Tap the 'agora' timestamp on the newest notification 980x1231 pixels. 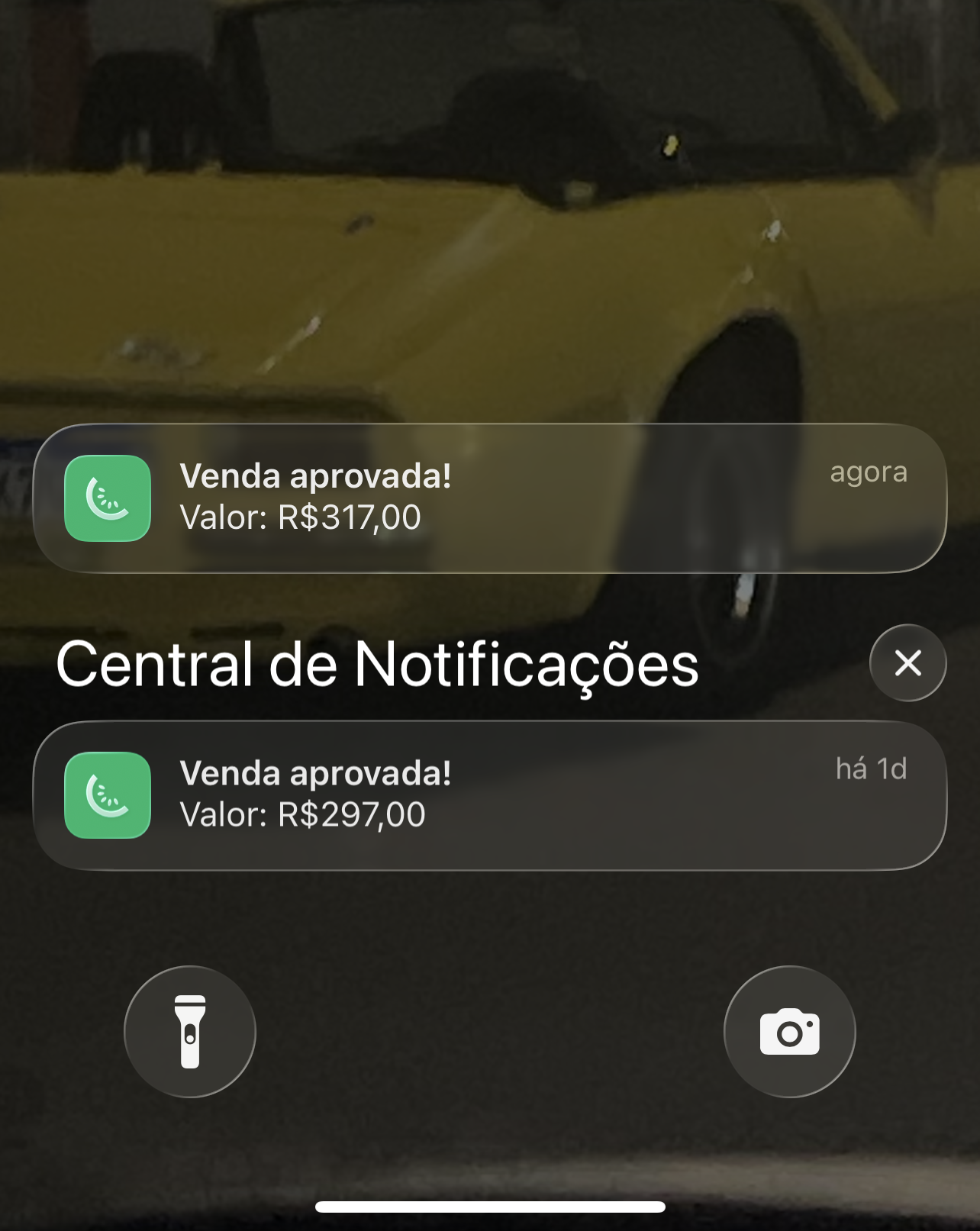(x=868, y=473)
